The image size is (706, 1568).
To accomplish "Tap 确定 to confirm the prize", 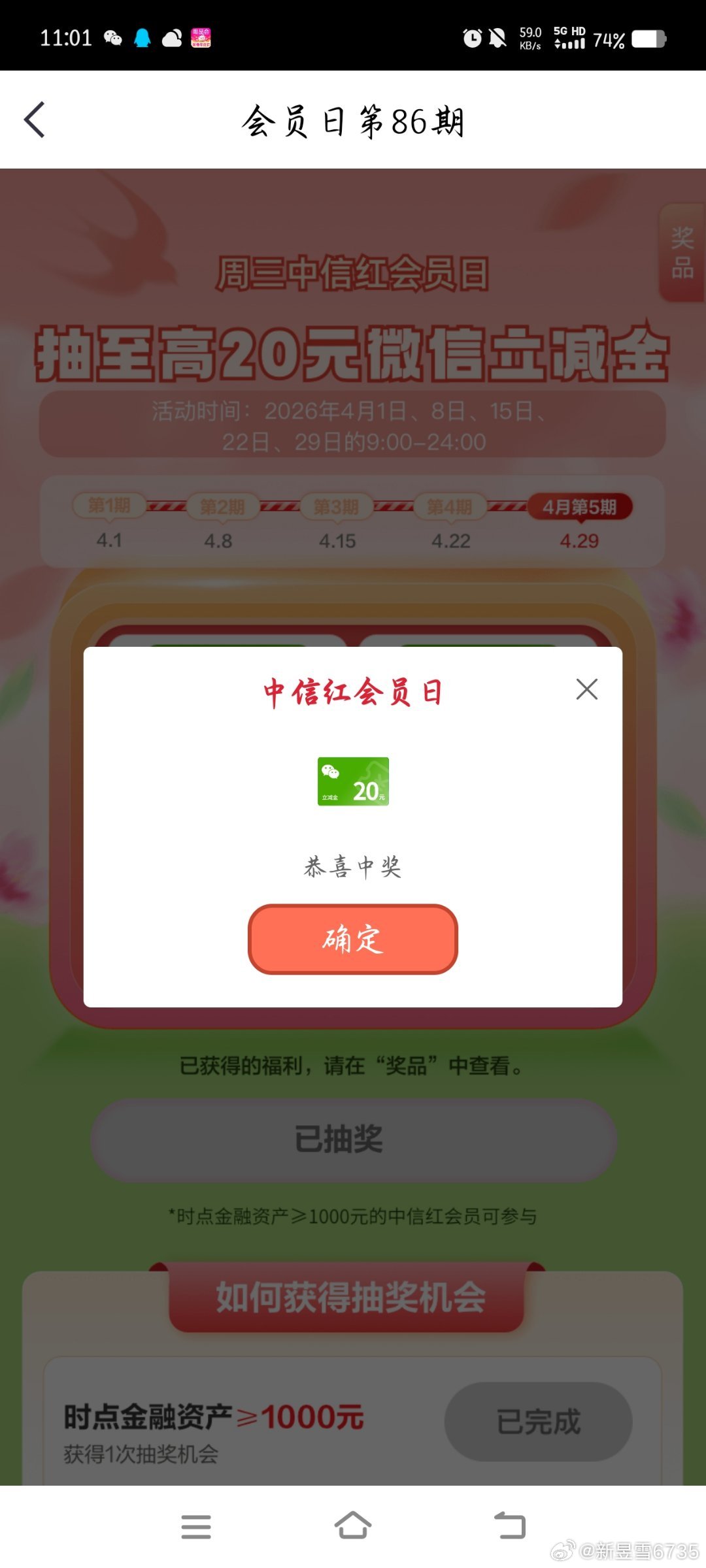I will point(352,939).
